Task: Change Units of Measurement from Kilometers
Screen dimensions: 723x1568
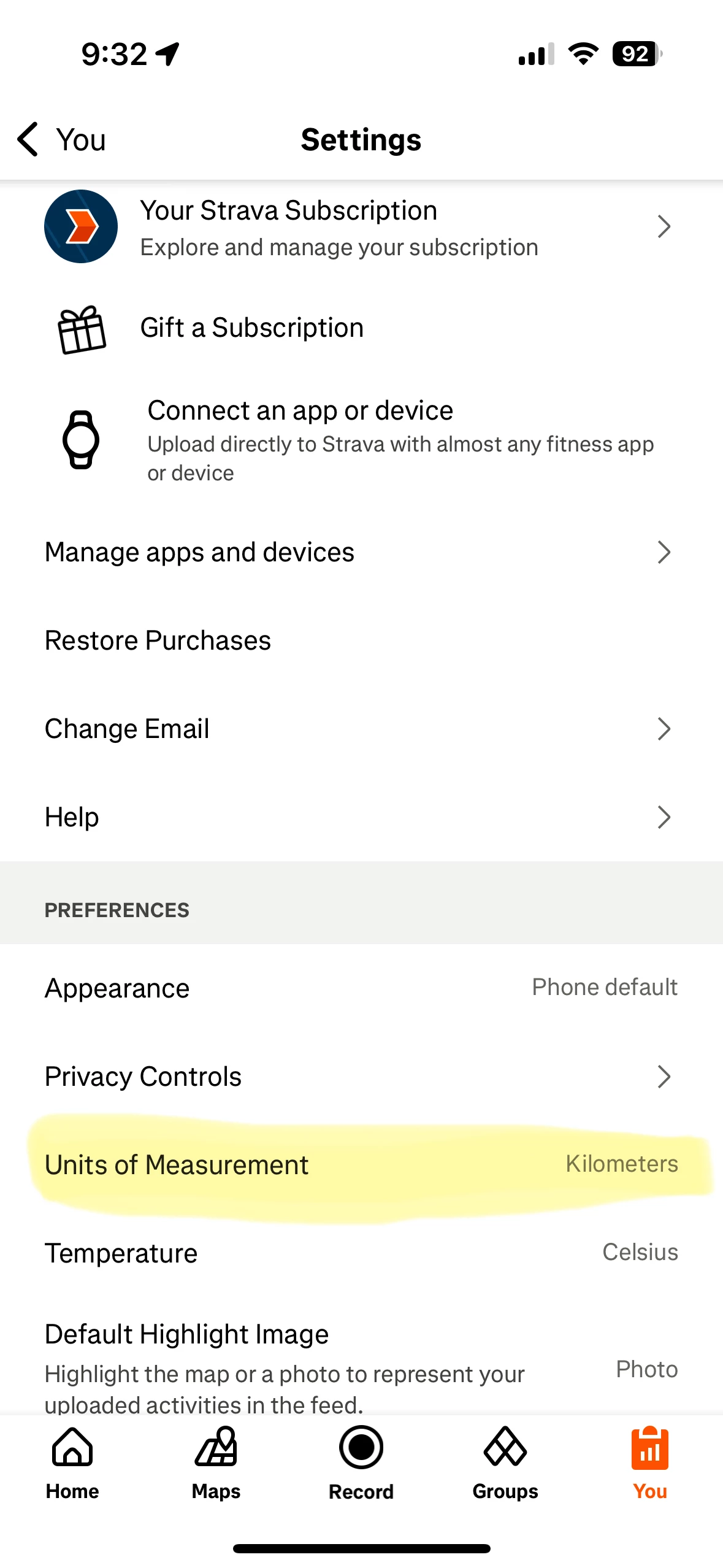Action: [x=361, y=1164]
